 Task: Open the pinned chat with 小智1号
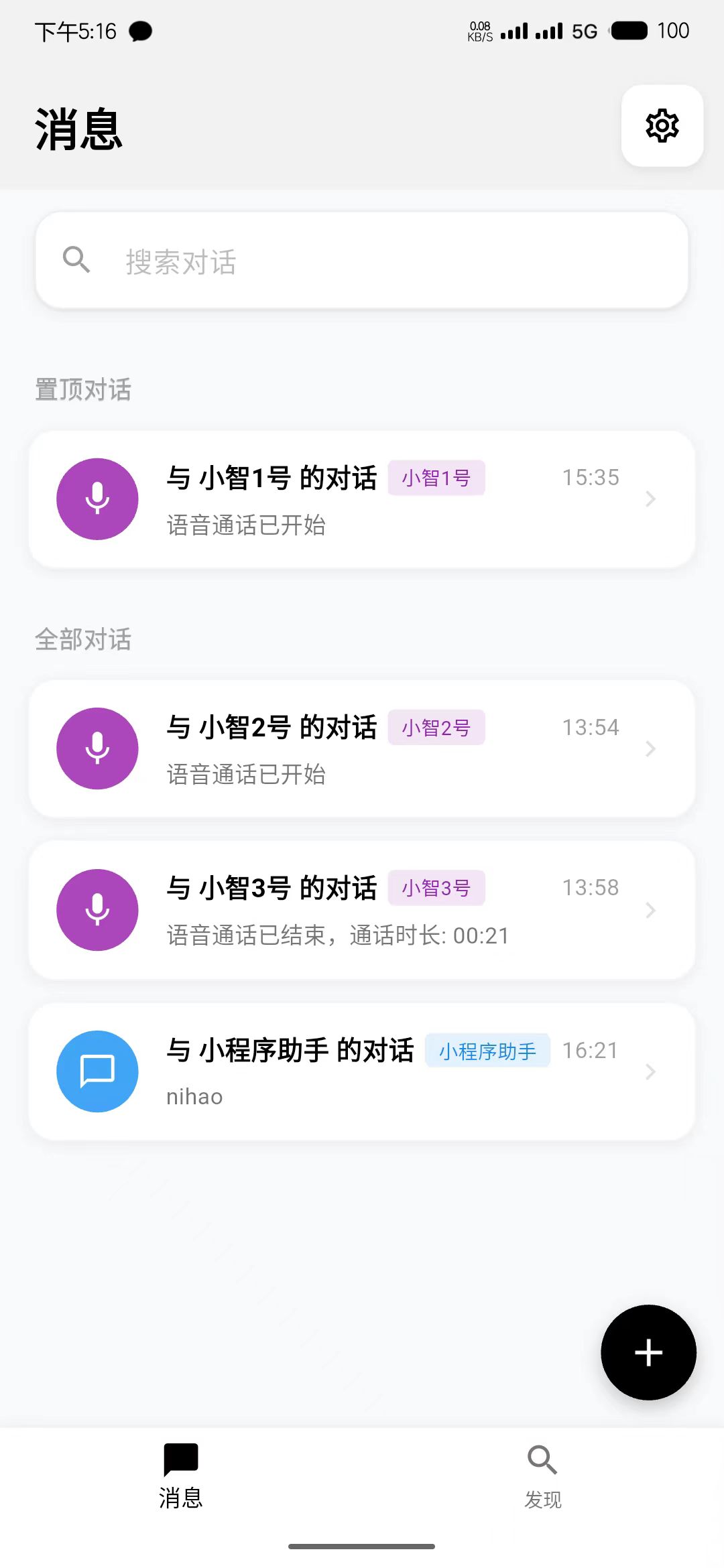(x=362, y=499)
